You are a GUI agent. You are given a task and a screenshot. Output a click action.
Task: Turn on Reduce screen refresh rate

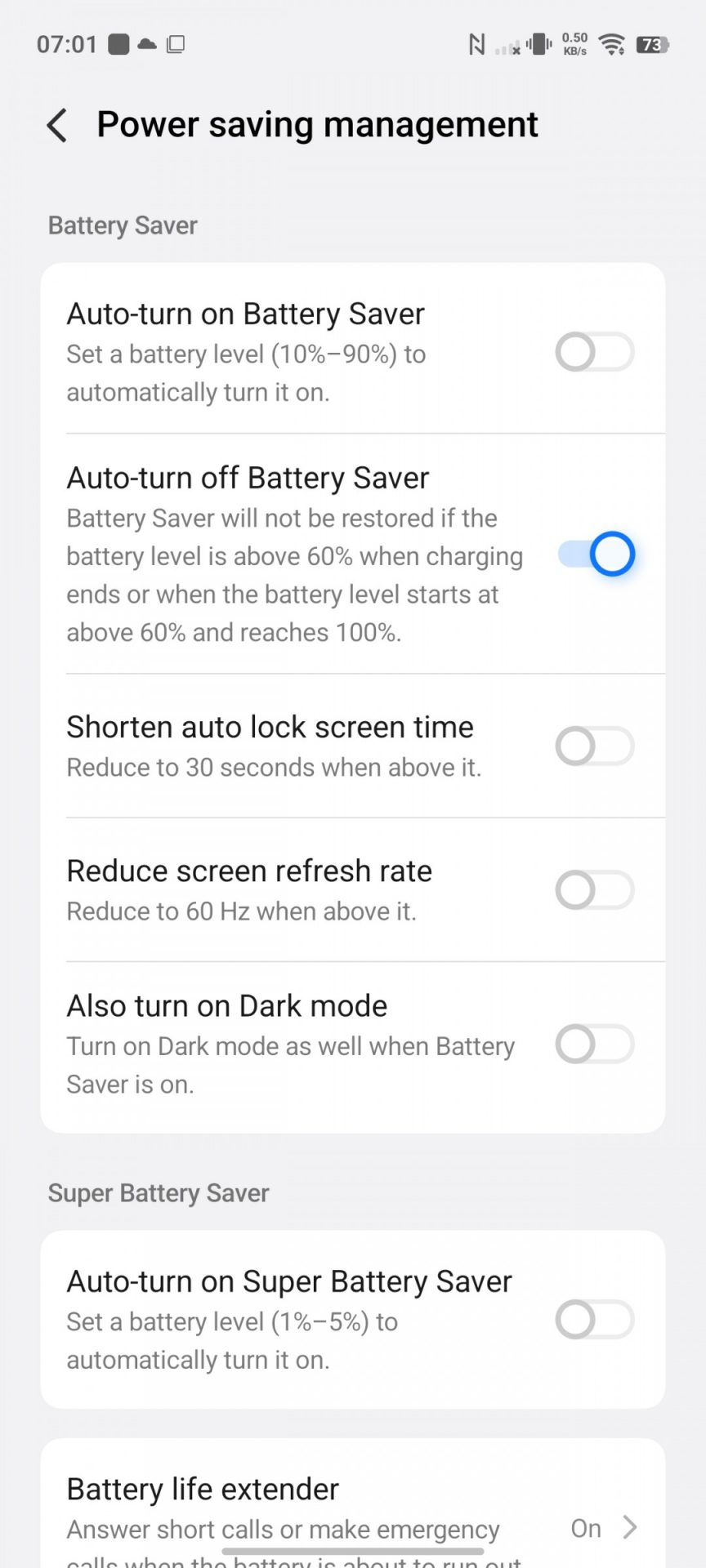[594, 890]
